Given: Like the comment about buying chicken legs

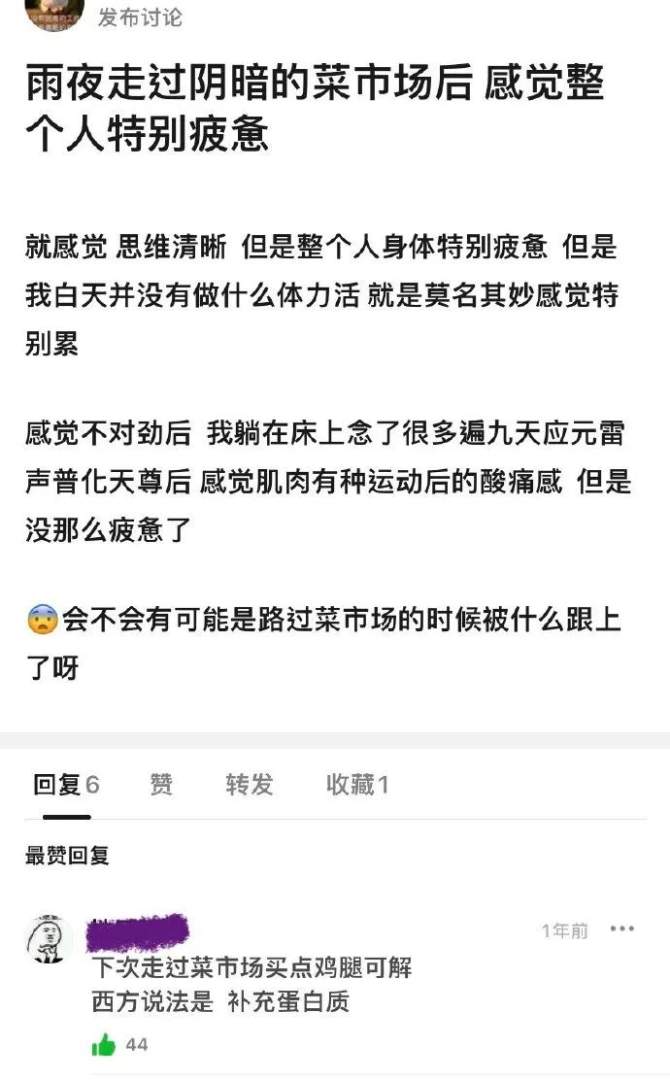Looking at the screenshot, I should [x=104, y=1045].
